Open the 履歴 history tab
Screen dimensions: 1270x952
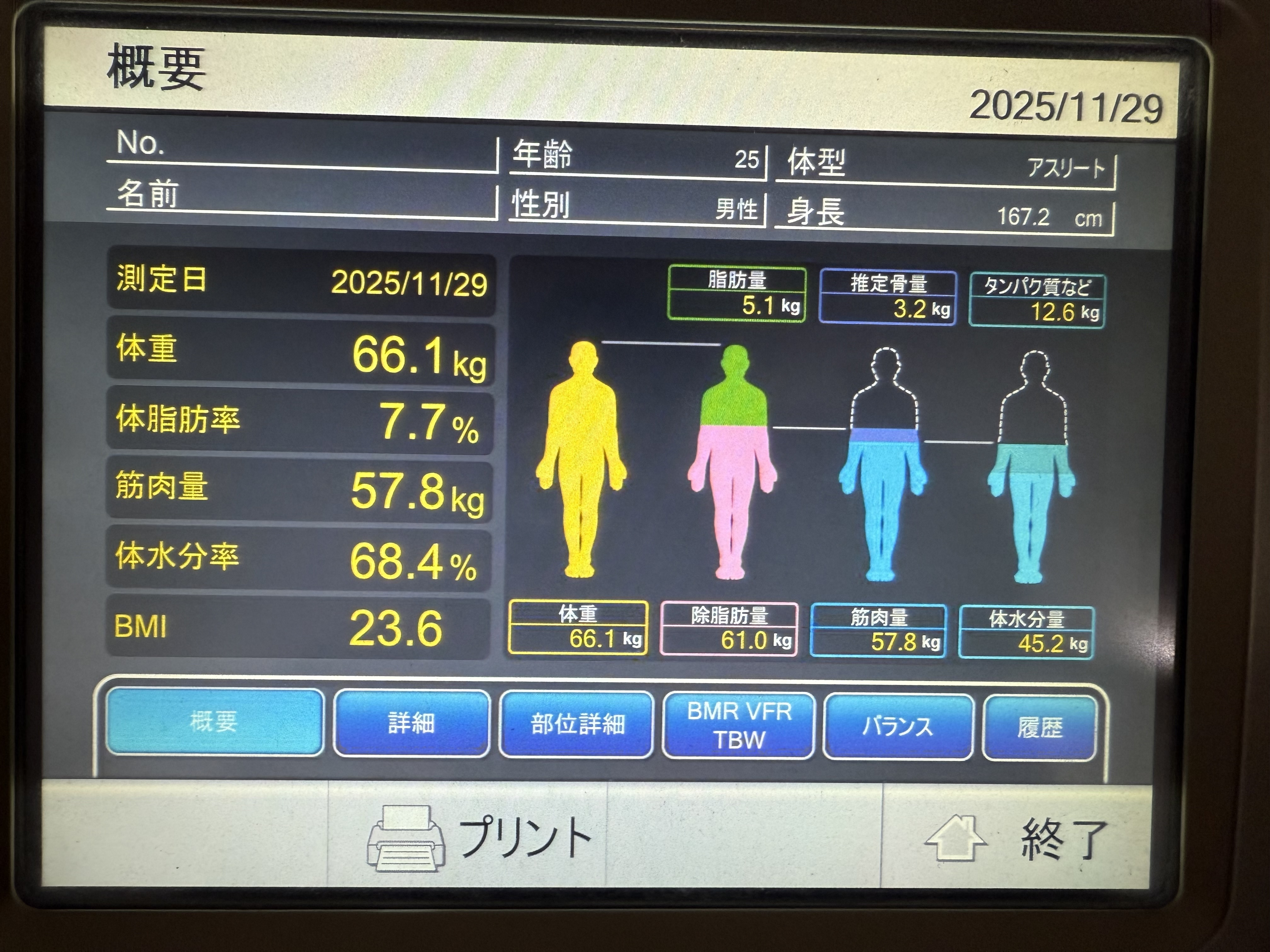click(1040, 728)
